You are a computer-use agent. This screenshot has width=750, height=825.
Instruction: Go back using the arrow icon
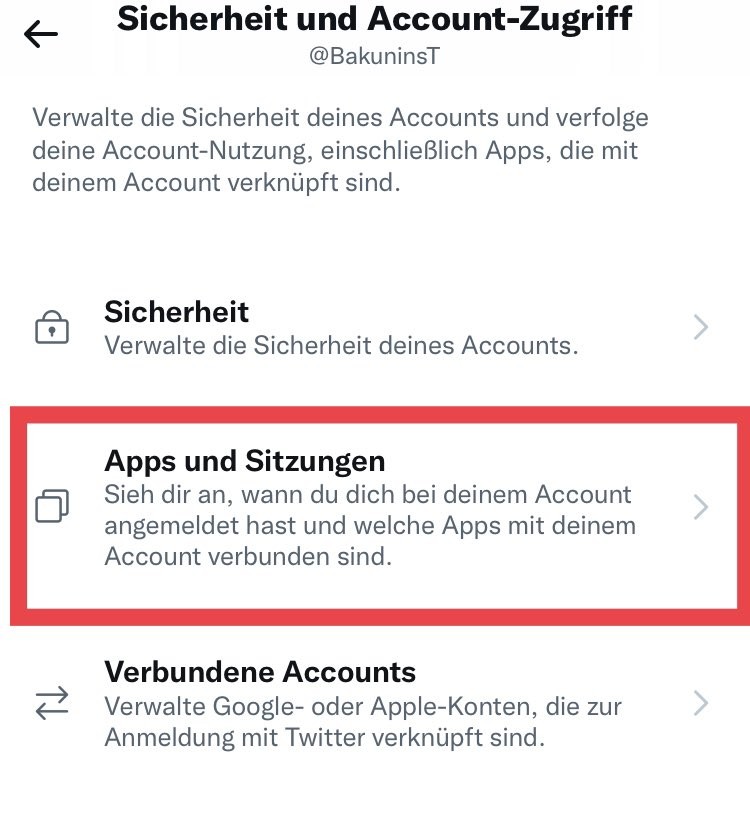(x=41, y=36)
